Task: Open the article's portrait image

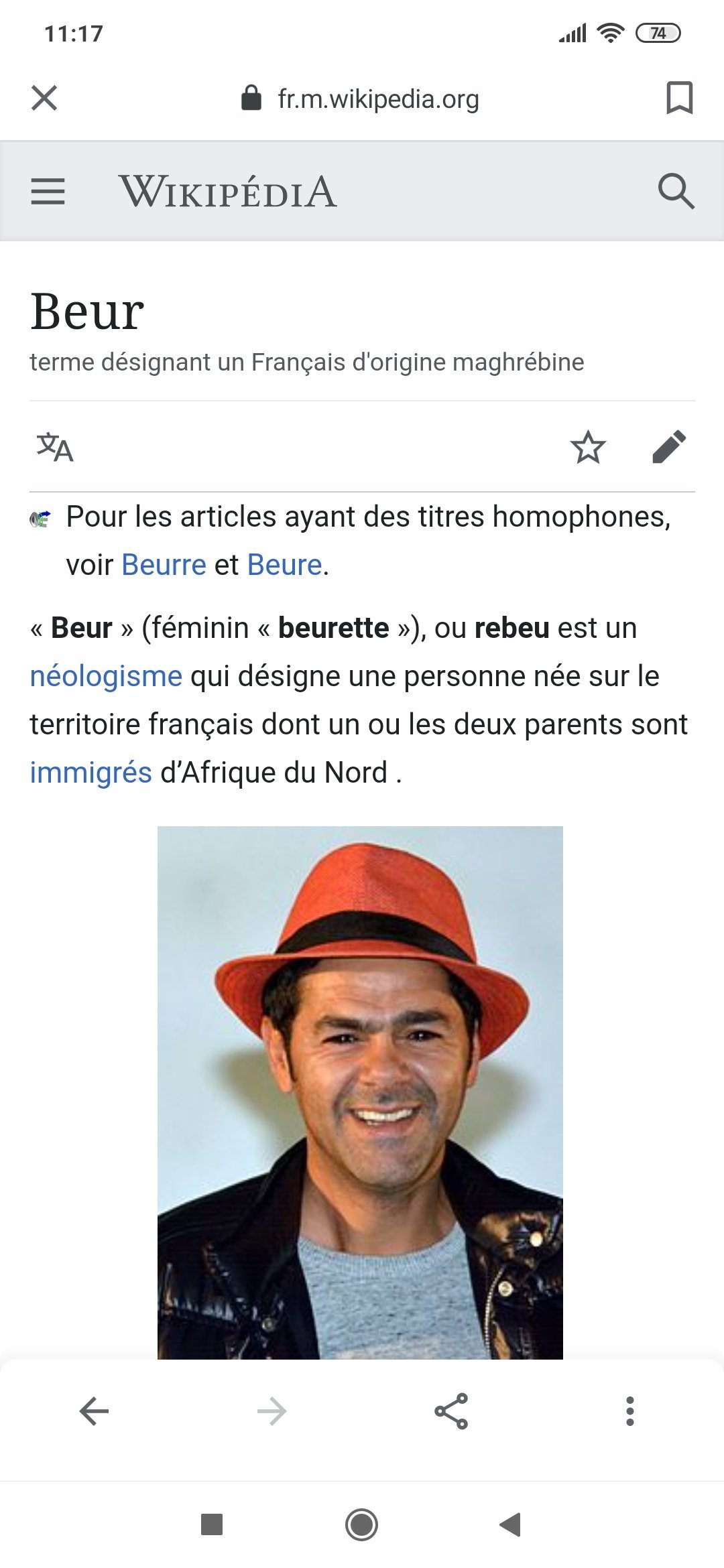Action: pos(360,1092)
